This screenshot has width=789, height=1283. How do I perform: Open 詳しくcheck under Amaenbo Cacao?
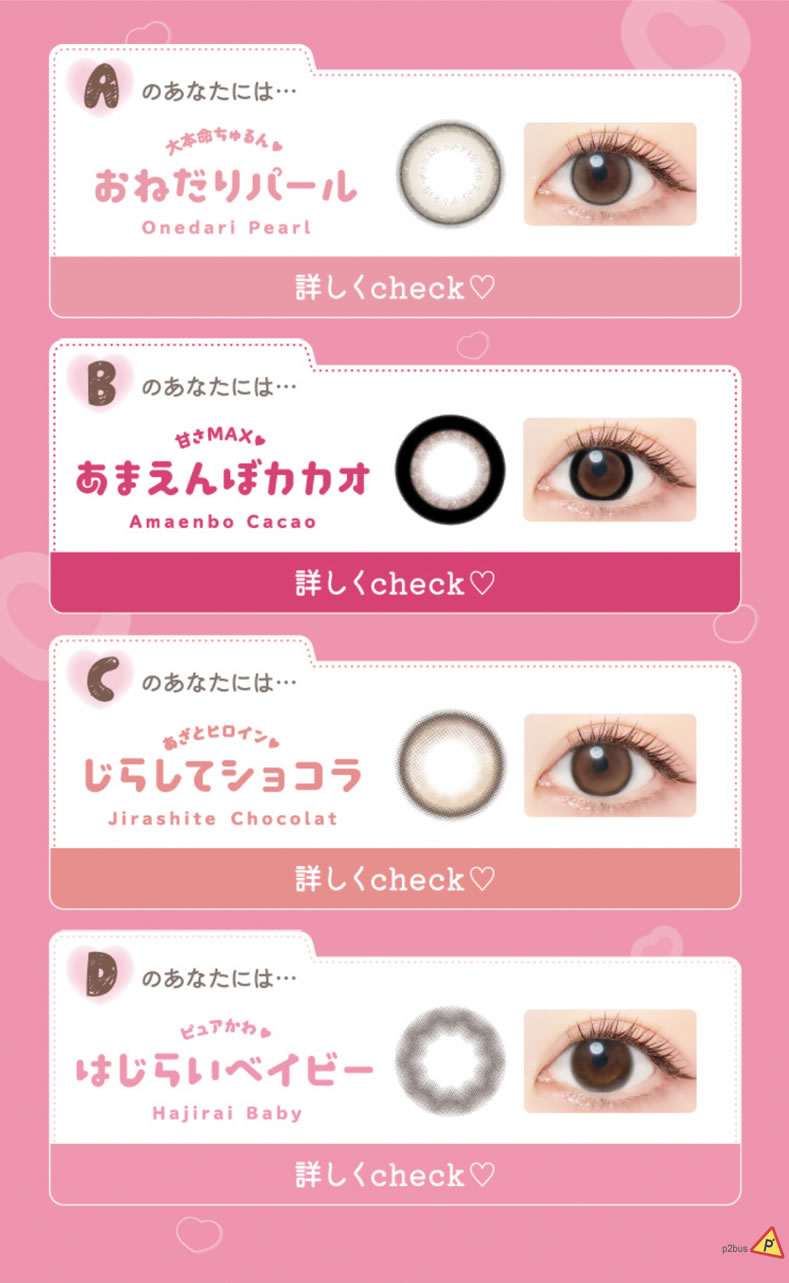395,582
